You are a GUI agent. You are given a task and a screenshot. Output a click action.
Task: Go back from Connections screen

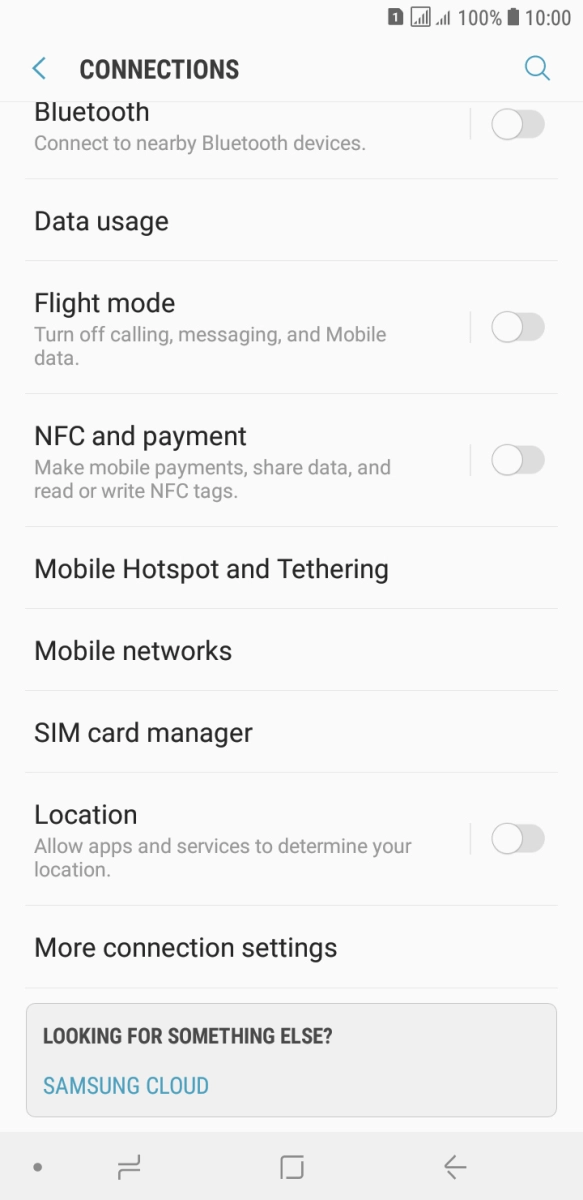pyautogui.click(x=39, y=68)
